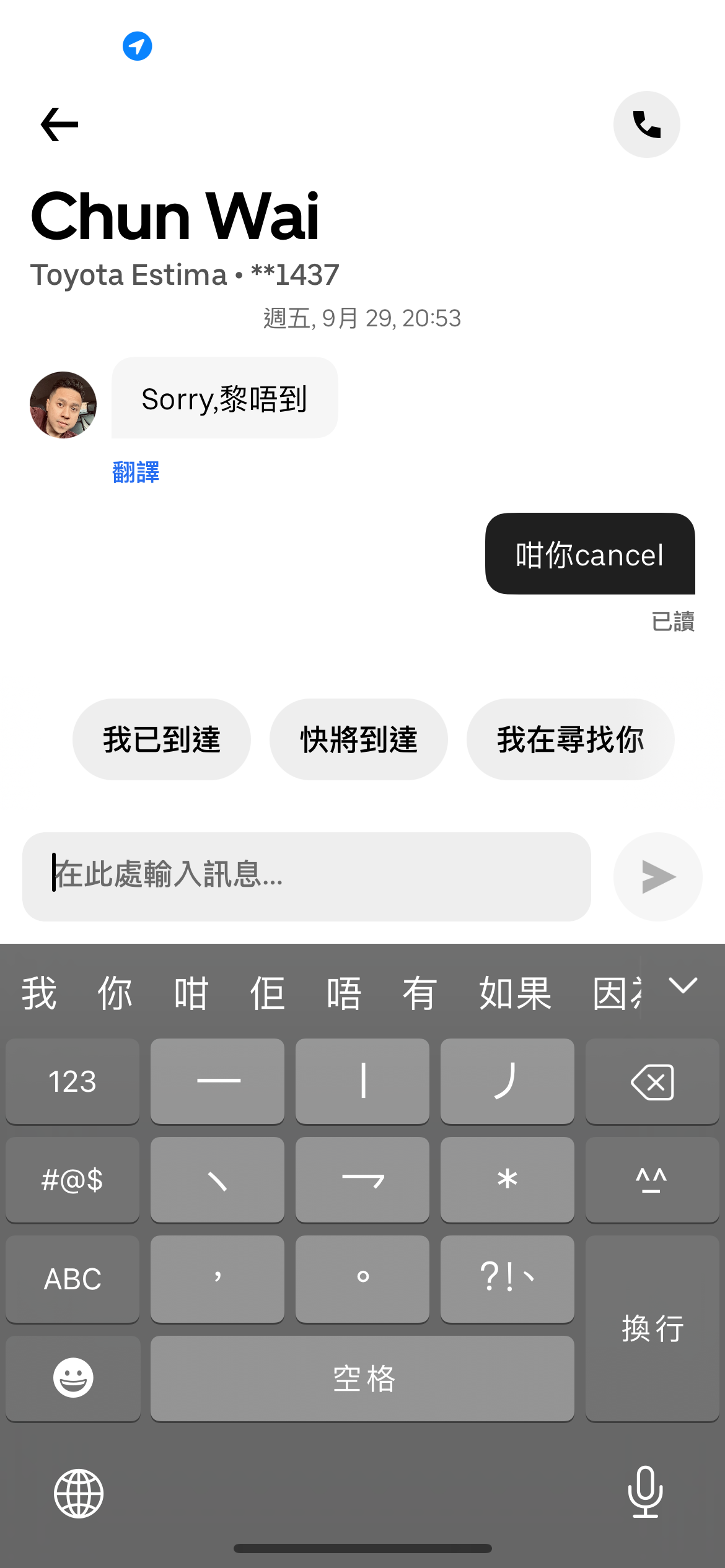Image resolution: width=725 pixels, height=1568 pixels.
Task: Call driver Chun Wai
Action: 646,124
